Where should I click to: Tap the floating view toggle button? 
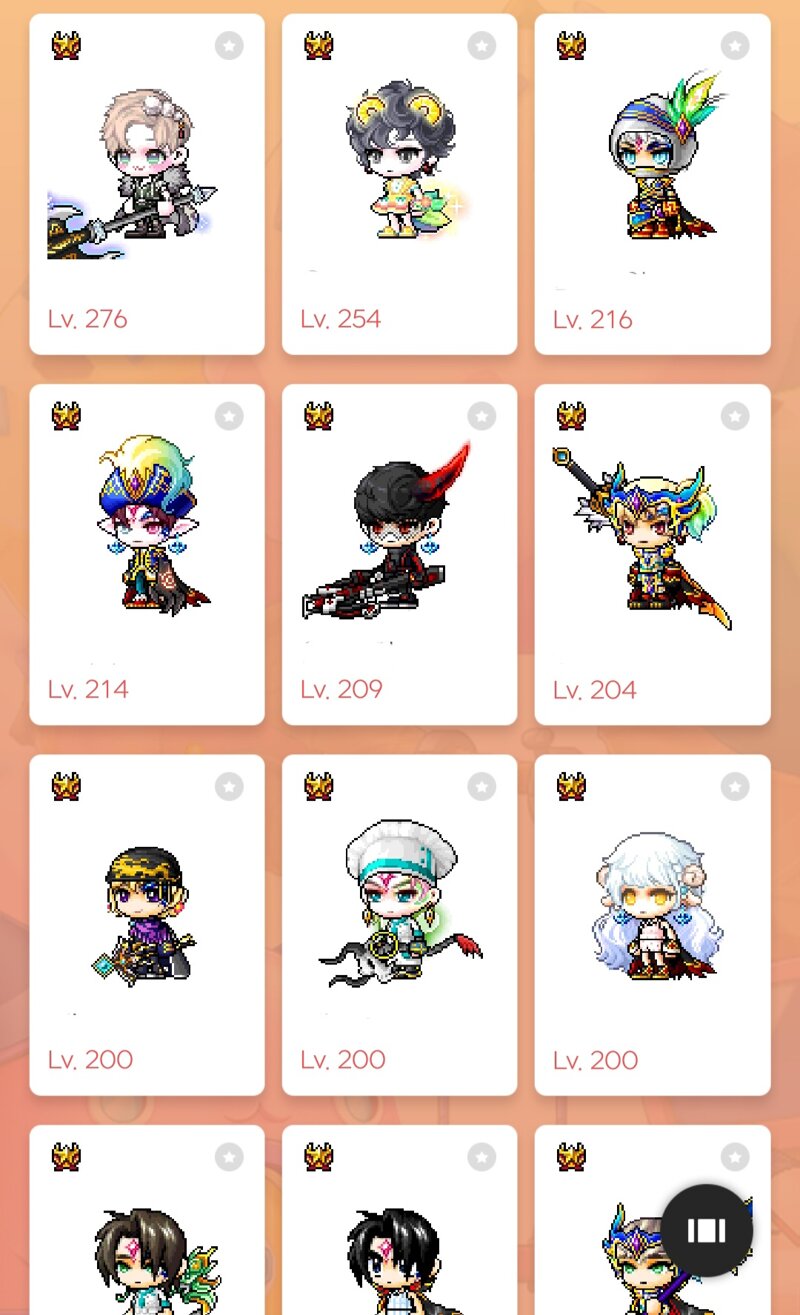[706, 1230]
